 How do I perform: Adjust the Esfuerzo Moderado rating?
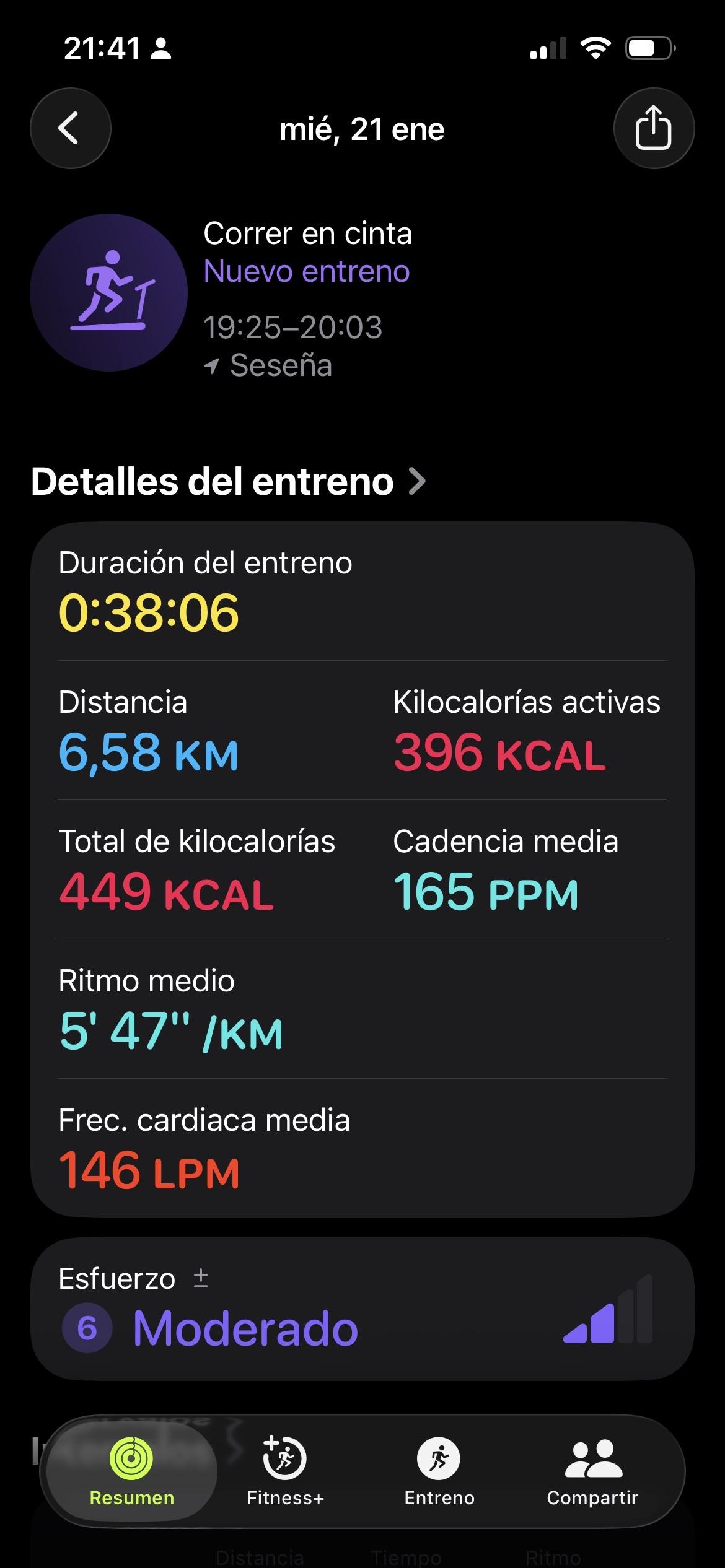pos(362,1309)
